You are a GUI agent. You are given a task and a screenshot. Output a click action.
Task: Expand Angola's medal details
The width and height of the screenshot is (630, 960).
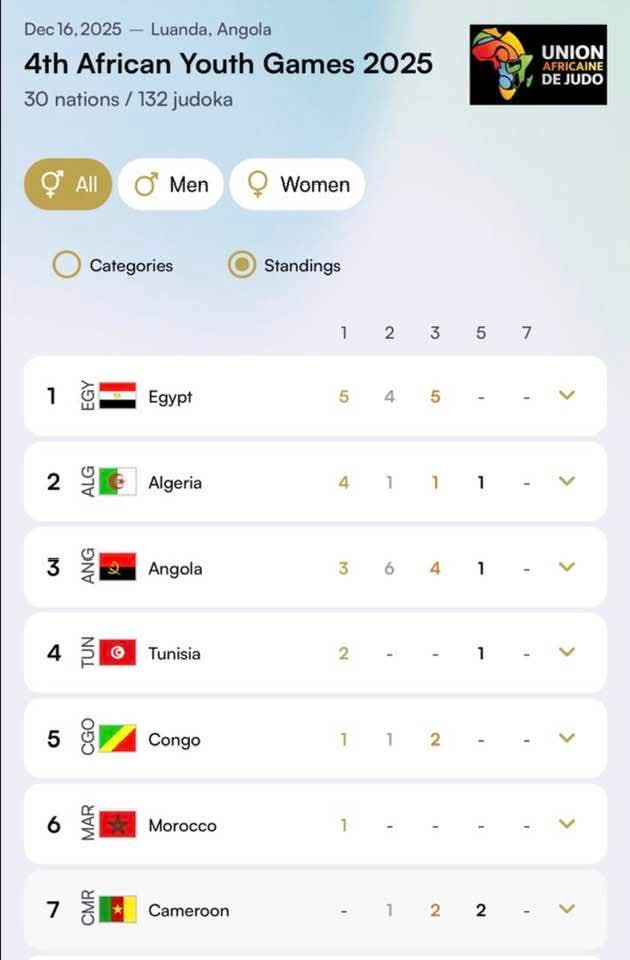coord(567,568)
